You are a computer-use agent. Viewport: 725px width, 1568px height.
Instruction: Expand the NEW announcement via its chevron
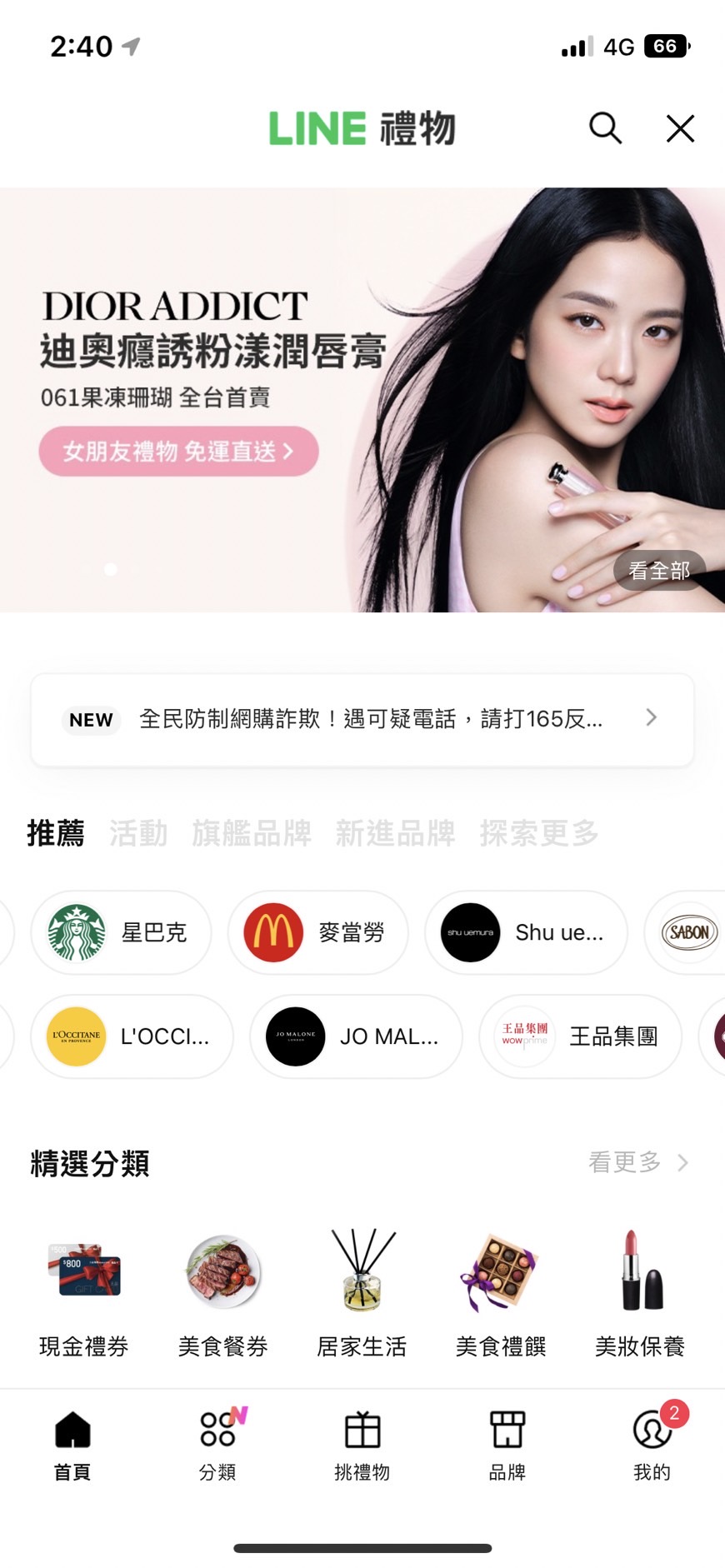(651, 718)
